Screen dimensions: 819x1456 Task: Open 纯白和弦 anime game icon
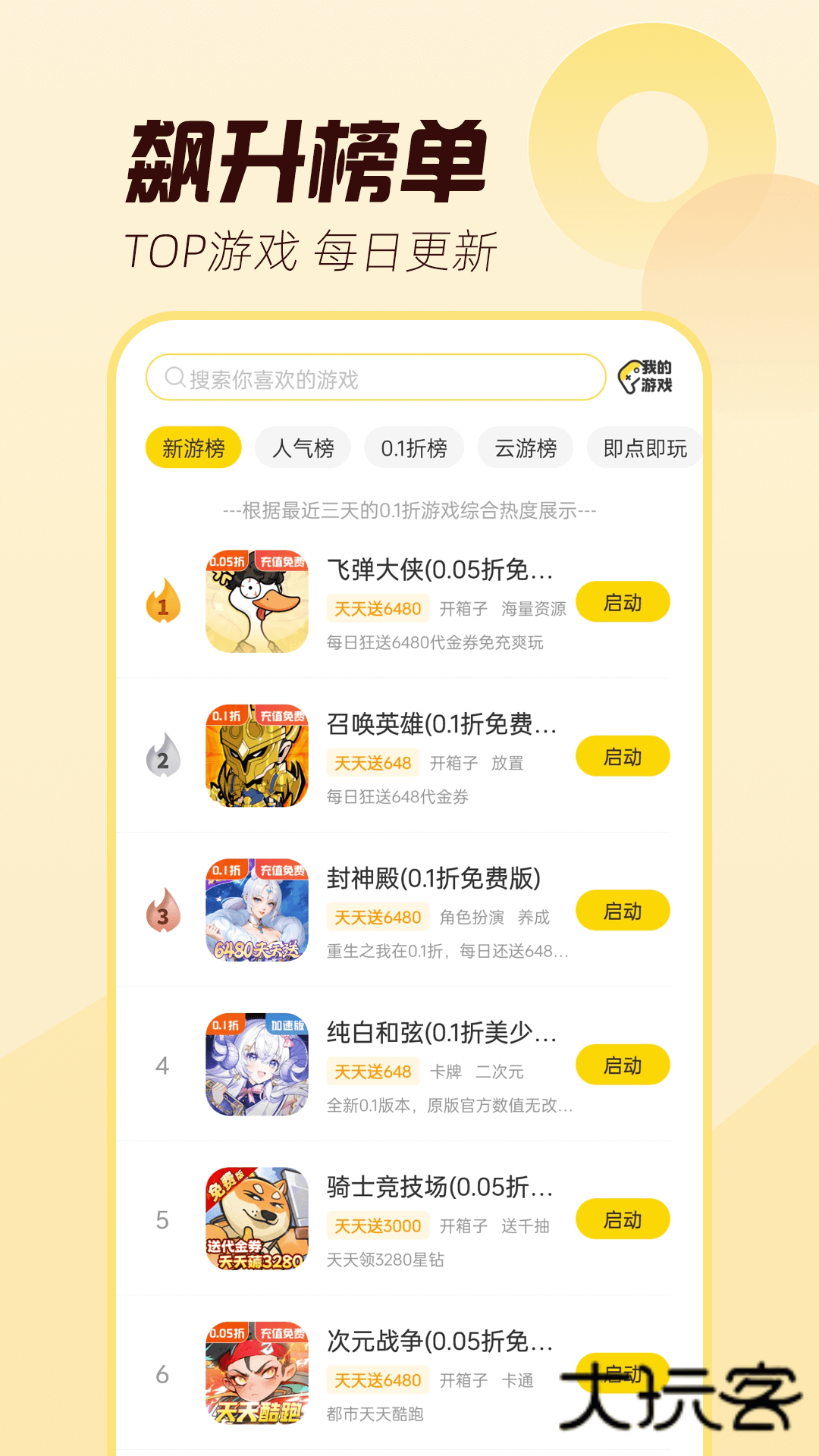(256, 1065)
